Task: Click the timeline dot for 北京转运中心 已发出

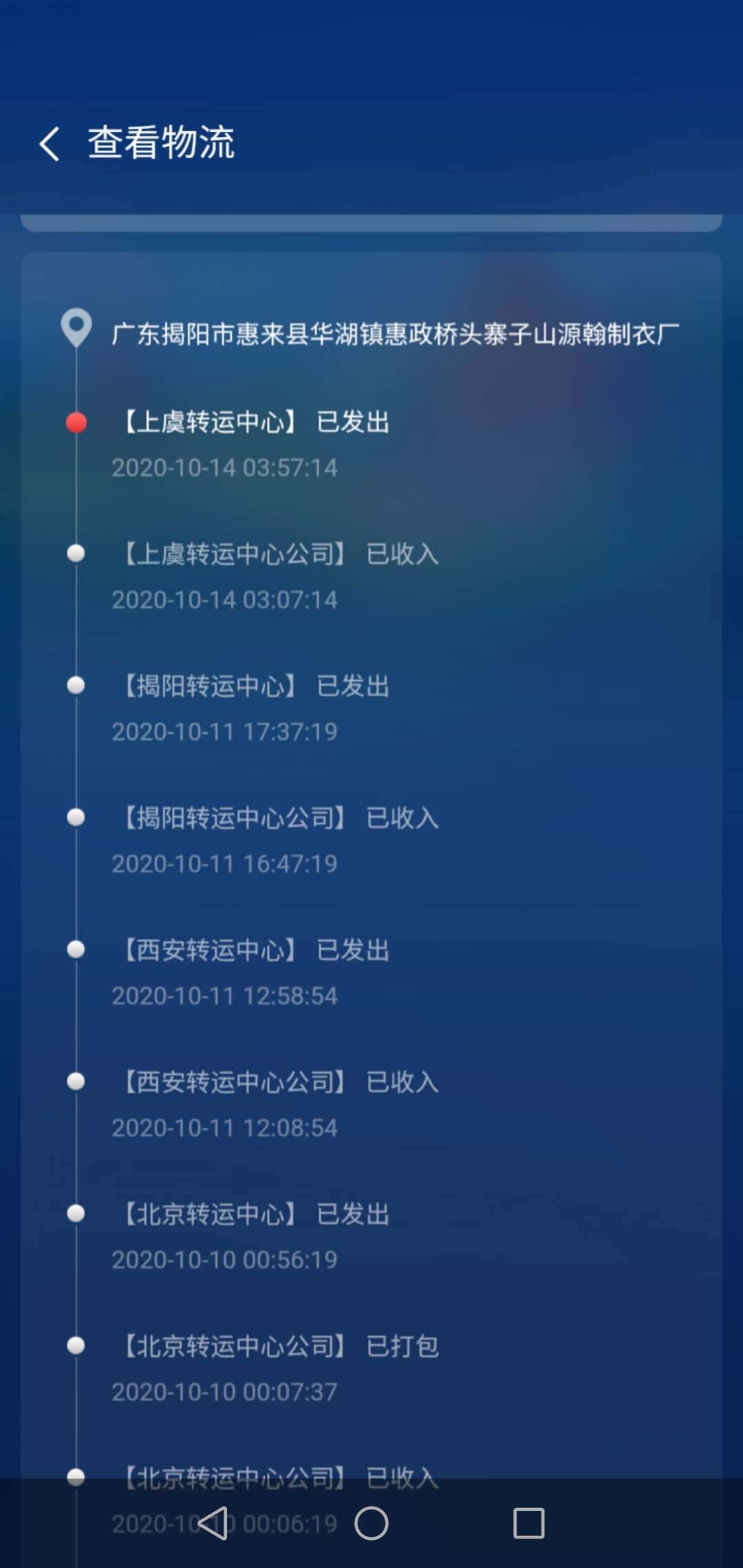Action: (x=76, y=1213)
